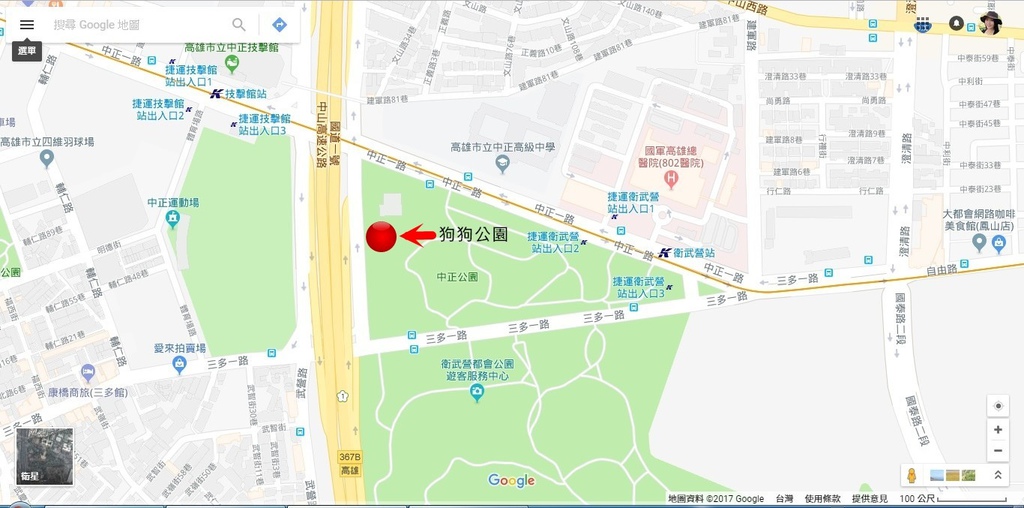Open directions with the blue arrow icon
Screen dimensions: 1024x508
(x=279, y=24)
